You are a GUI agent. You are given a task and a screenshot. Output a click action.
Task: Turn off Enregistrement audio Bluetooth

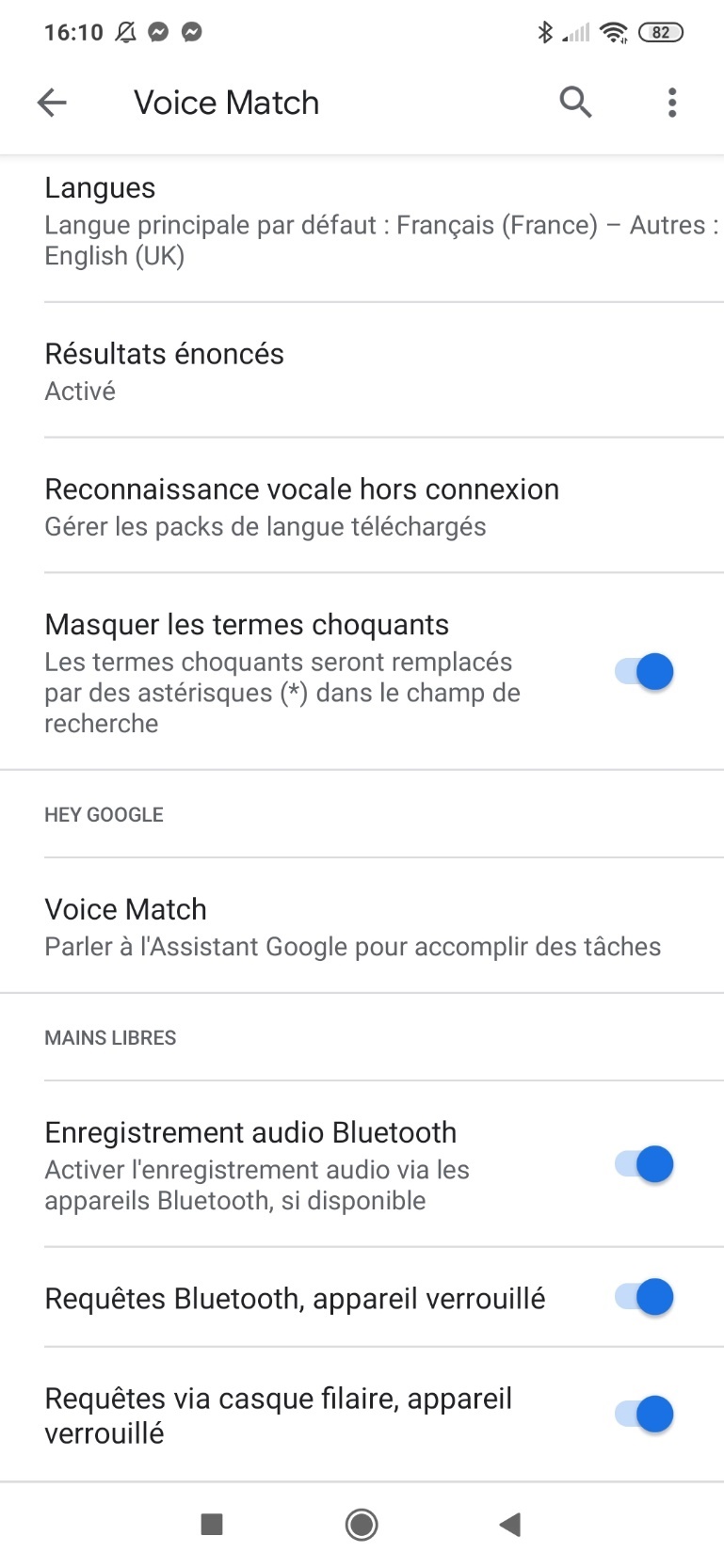644,1165
